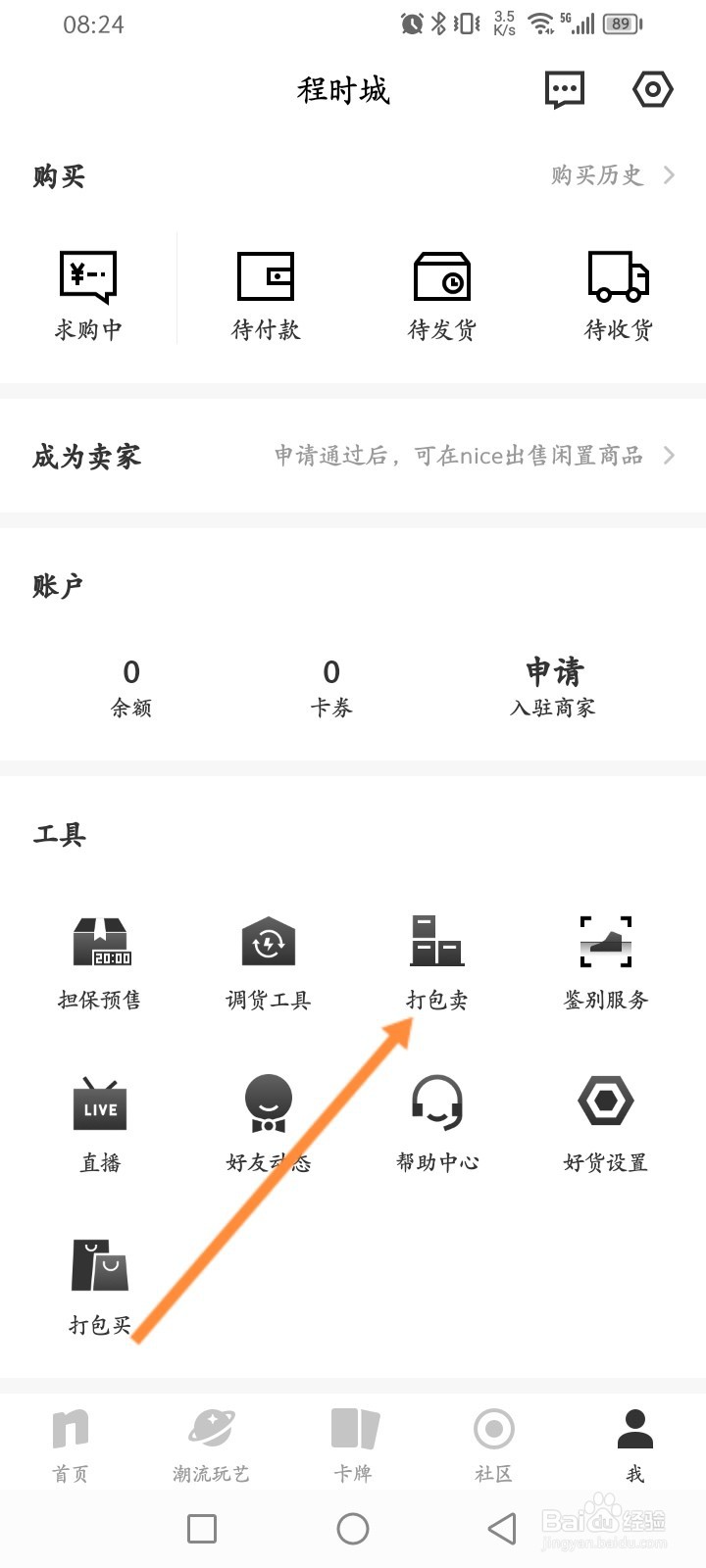Viewport: 706px width, 1568px height.
Task: Expand 购买历史 purchase history
Action: [x=598, y=176]
